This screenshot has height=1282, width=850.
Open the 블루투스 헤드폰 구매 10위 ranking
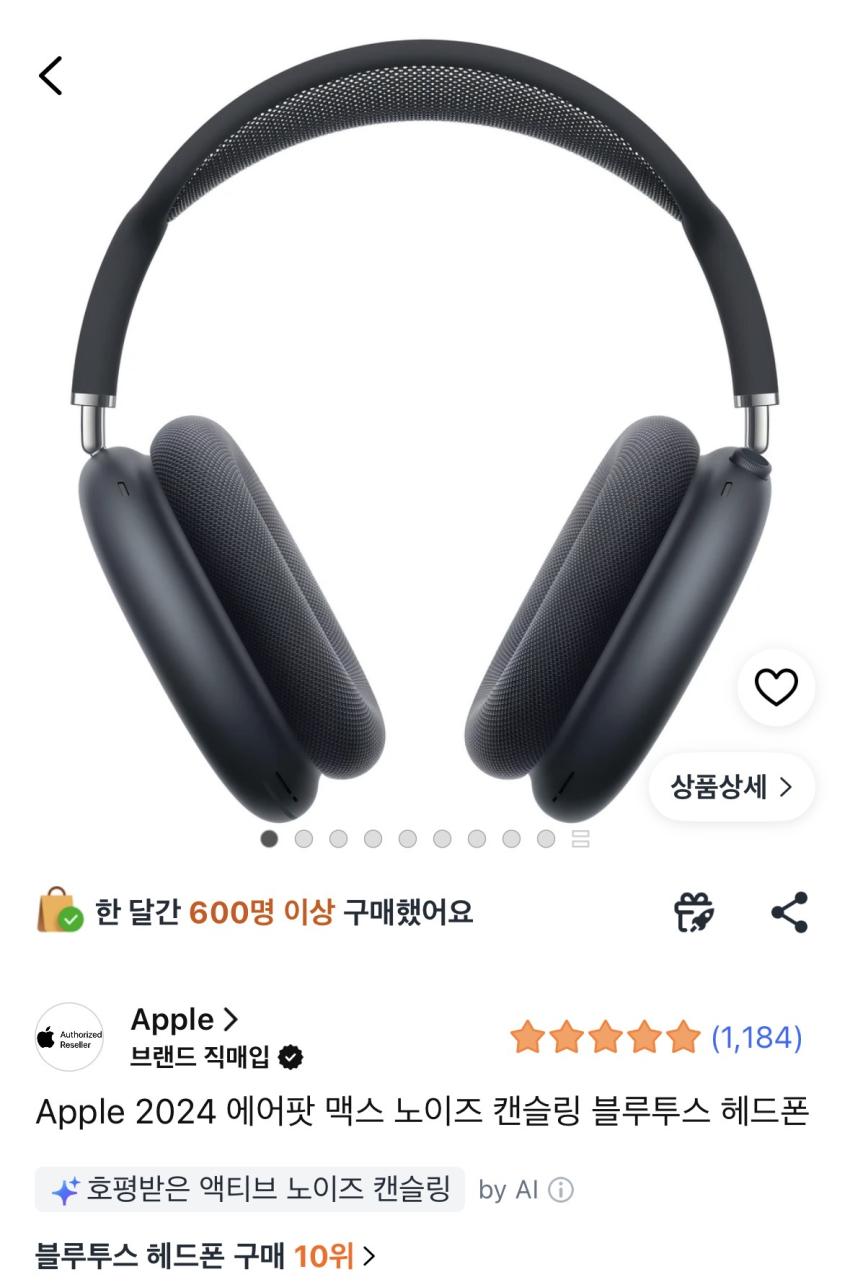206,1256
